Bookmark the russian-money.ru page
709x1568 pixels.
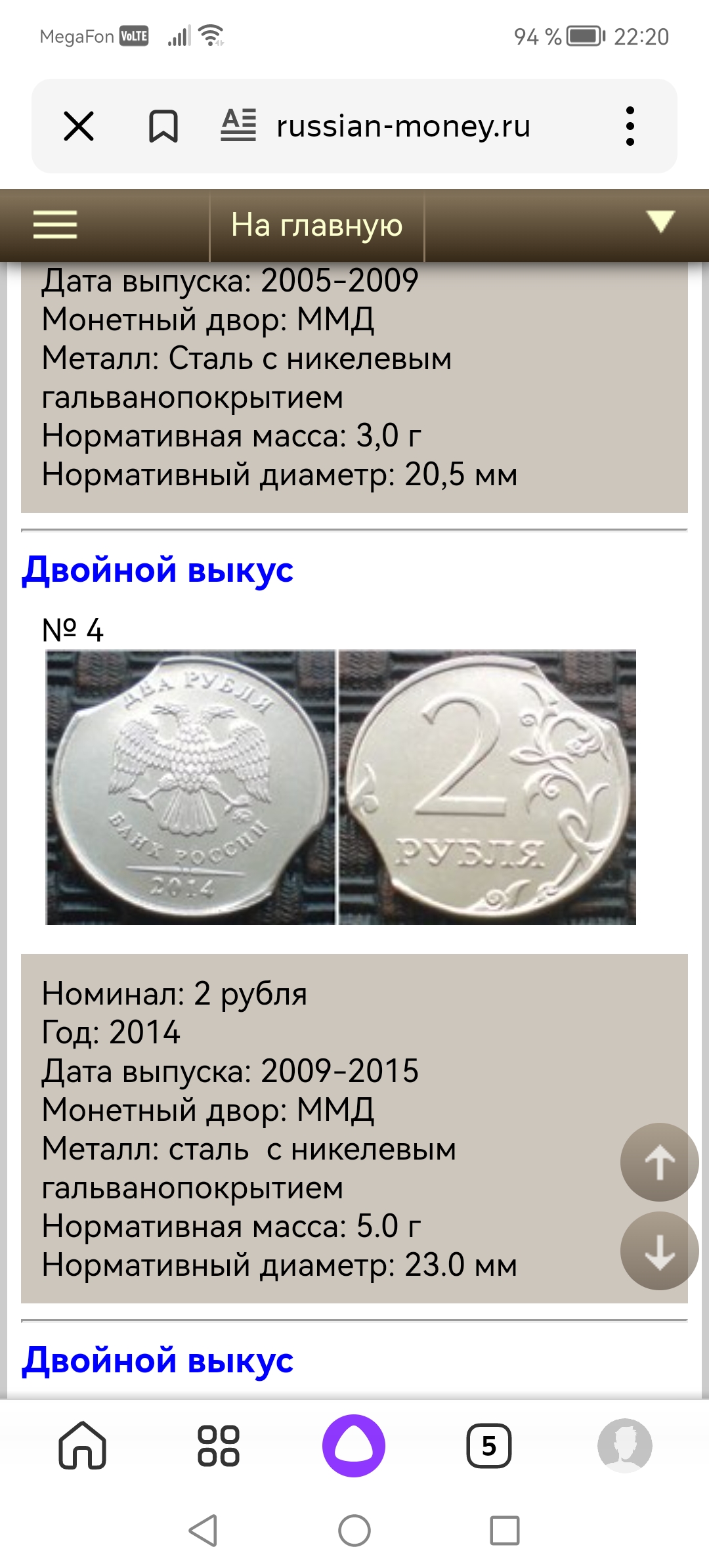pos(163,126)
